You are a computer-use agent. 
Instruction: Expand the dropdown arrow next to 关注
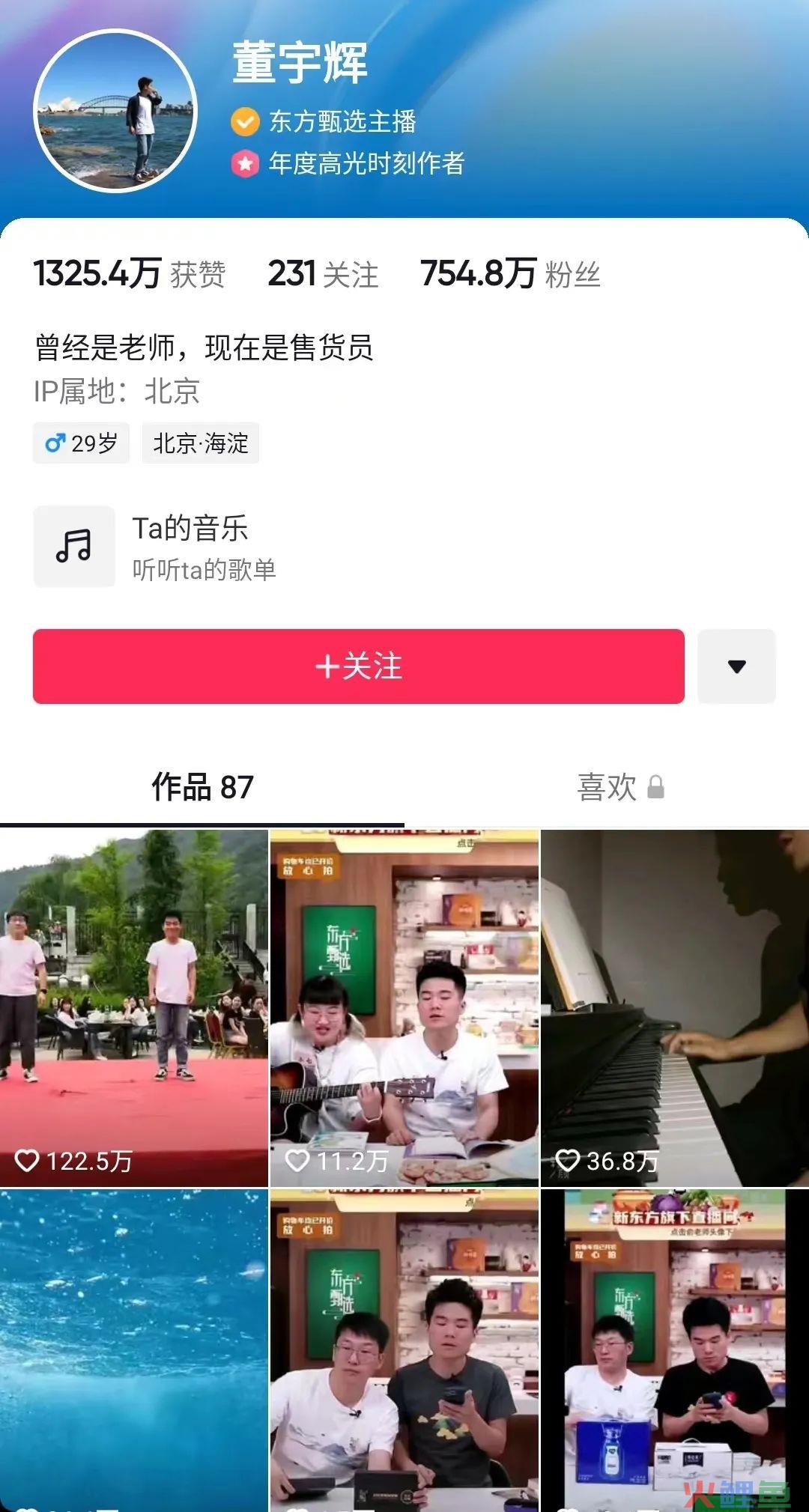coord(736,667)
